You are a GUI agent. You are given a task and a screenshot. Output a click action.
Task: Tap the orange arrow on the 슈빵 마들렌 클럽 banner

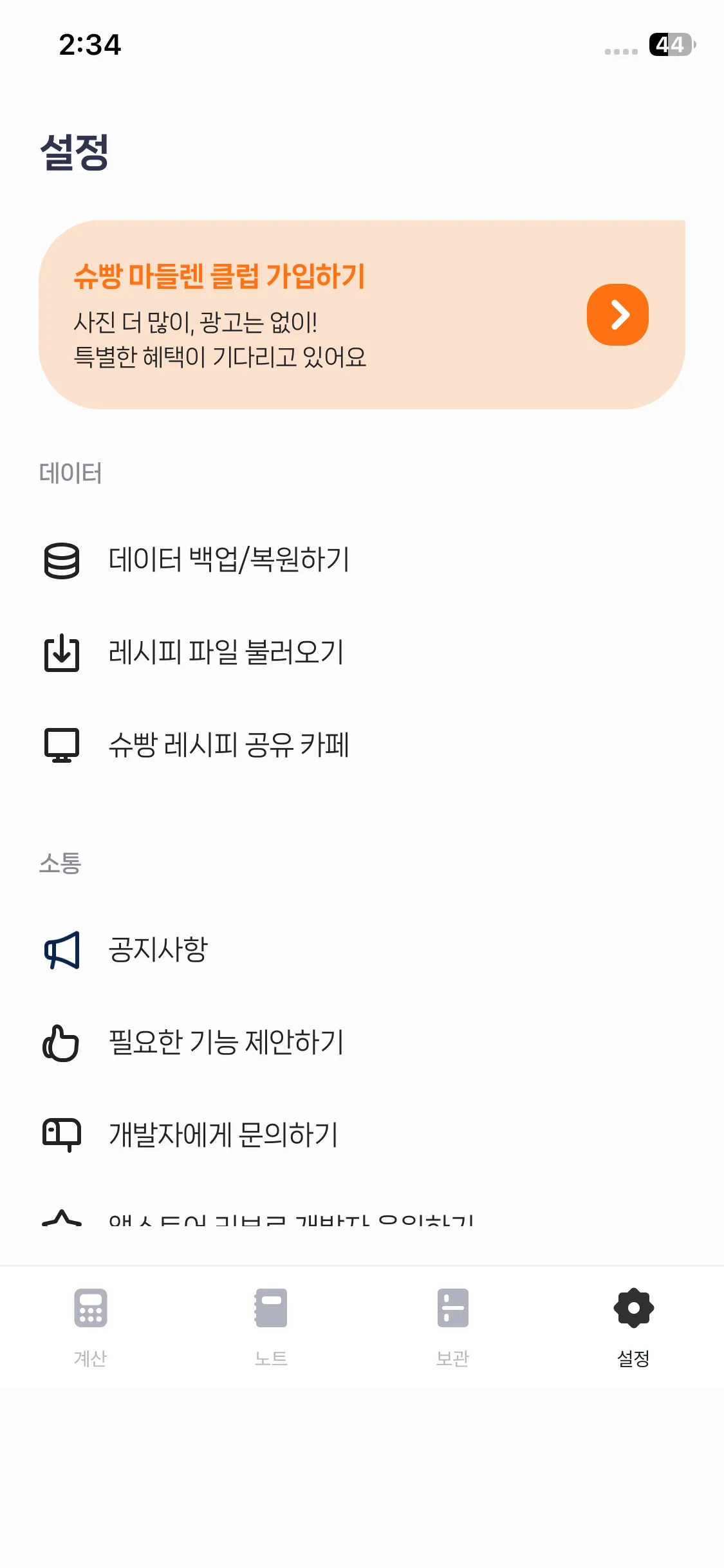617,315
